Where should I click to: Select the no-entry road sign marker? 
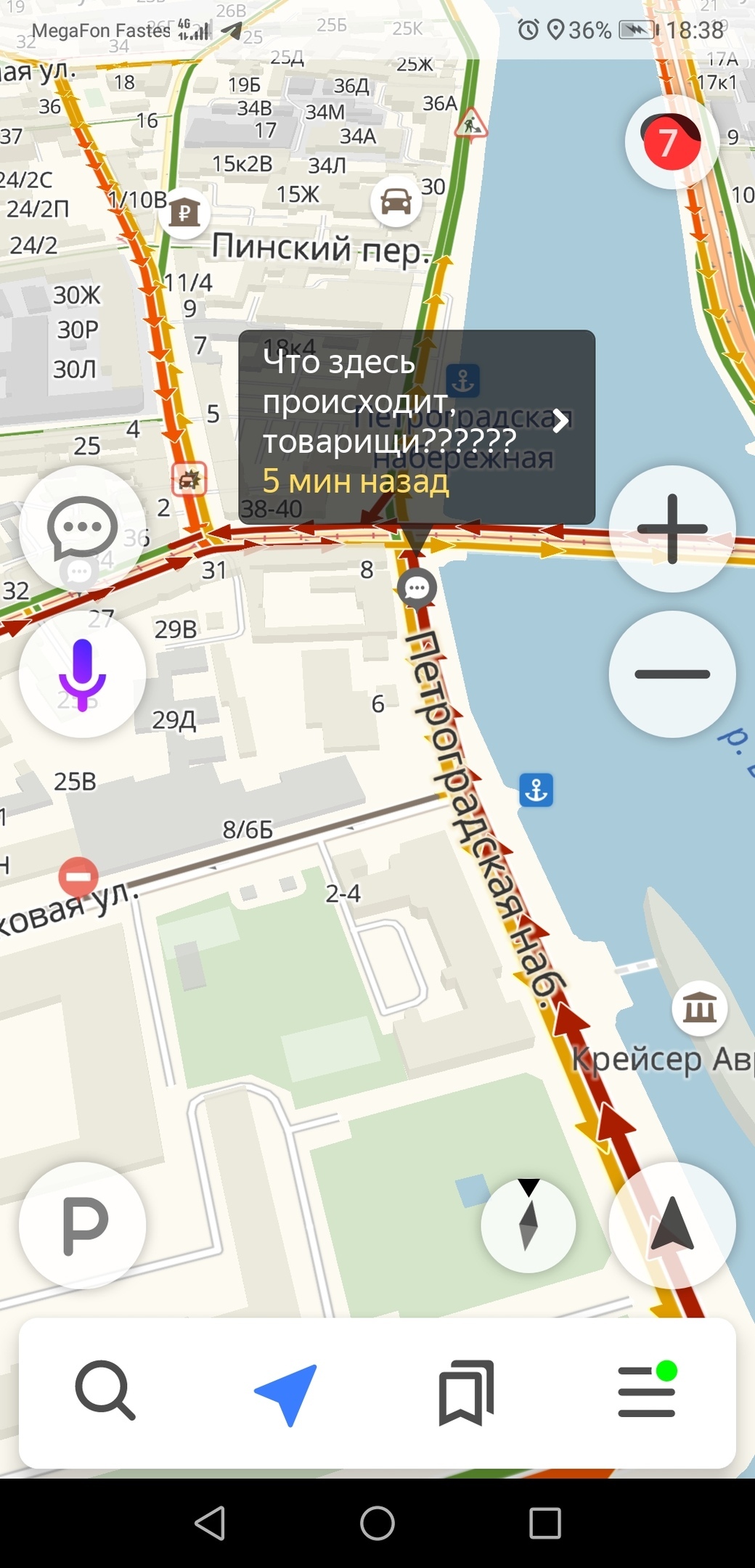coord(78,876)
